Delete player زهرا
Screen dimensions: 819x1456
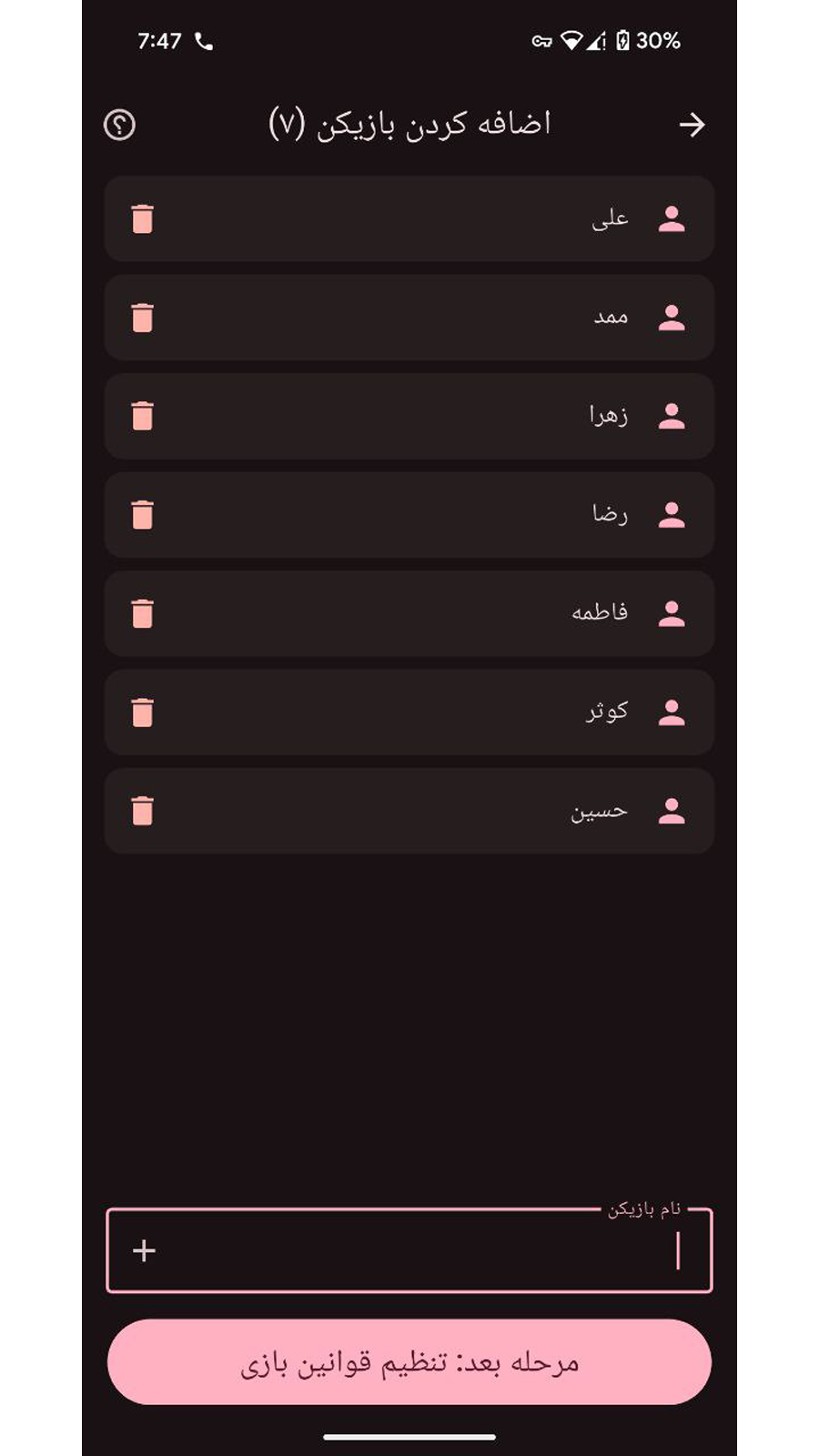click(143, 416)
